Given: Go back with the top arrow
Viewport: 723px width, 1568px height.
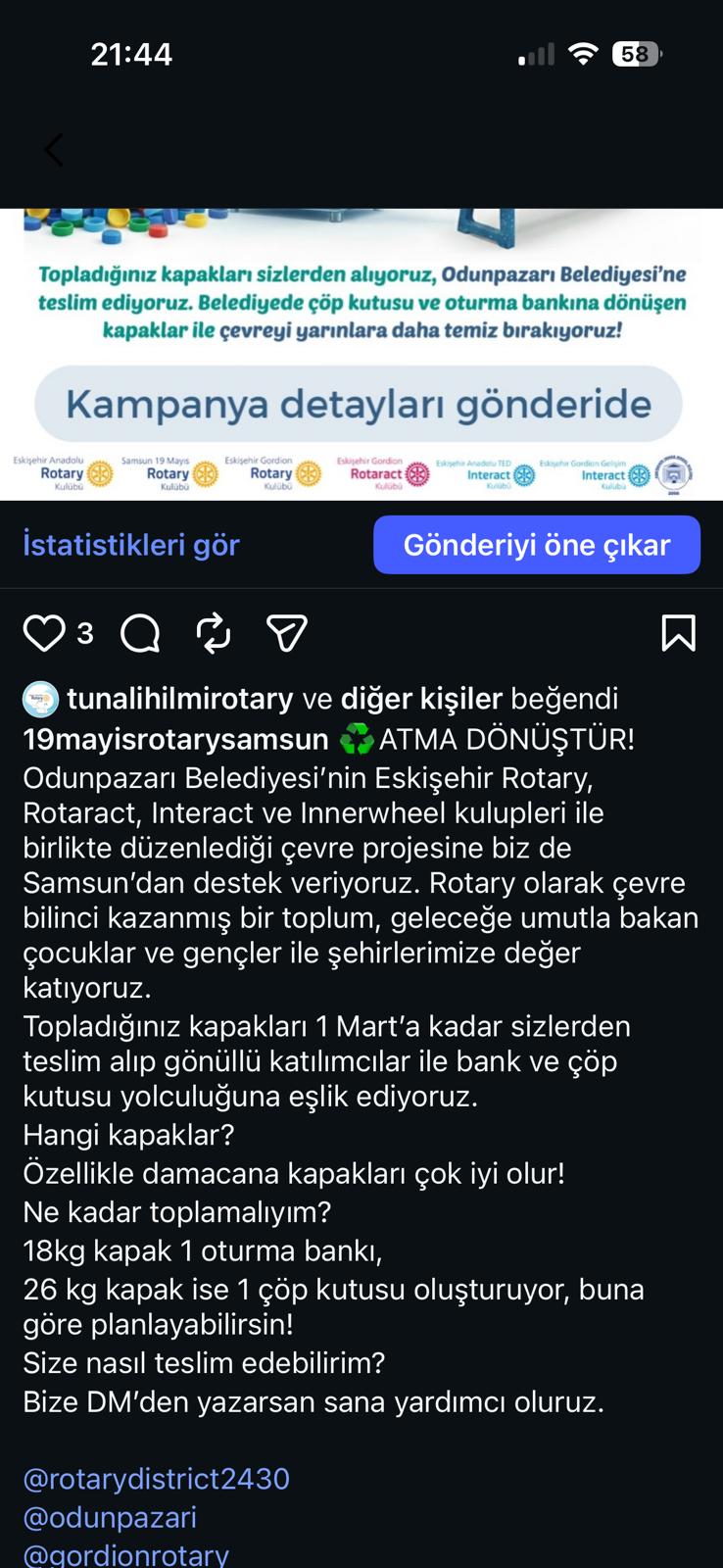Looking at the screenshot, I should 54,150.
